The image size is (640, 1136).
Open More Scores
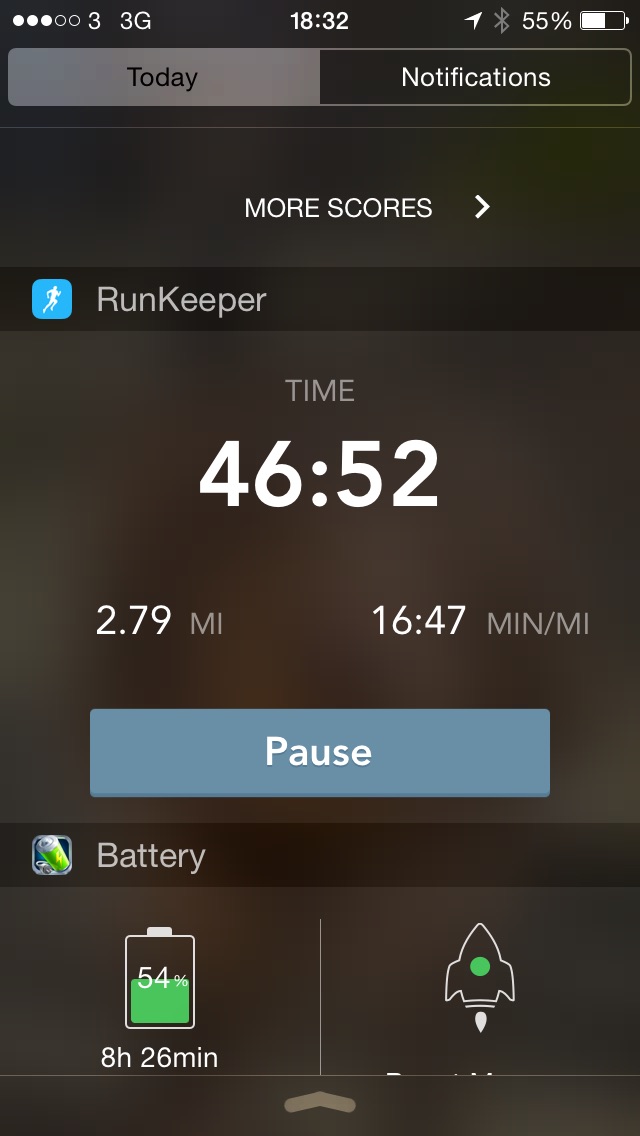click(367, 208)
